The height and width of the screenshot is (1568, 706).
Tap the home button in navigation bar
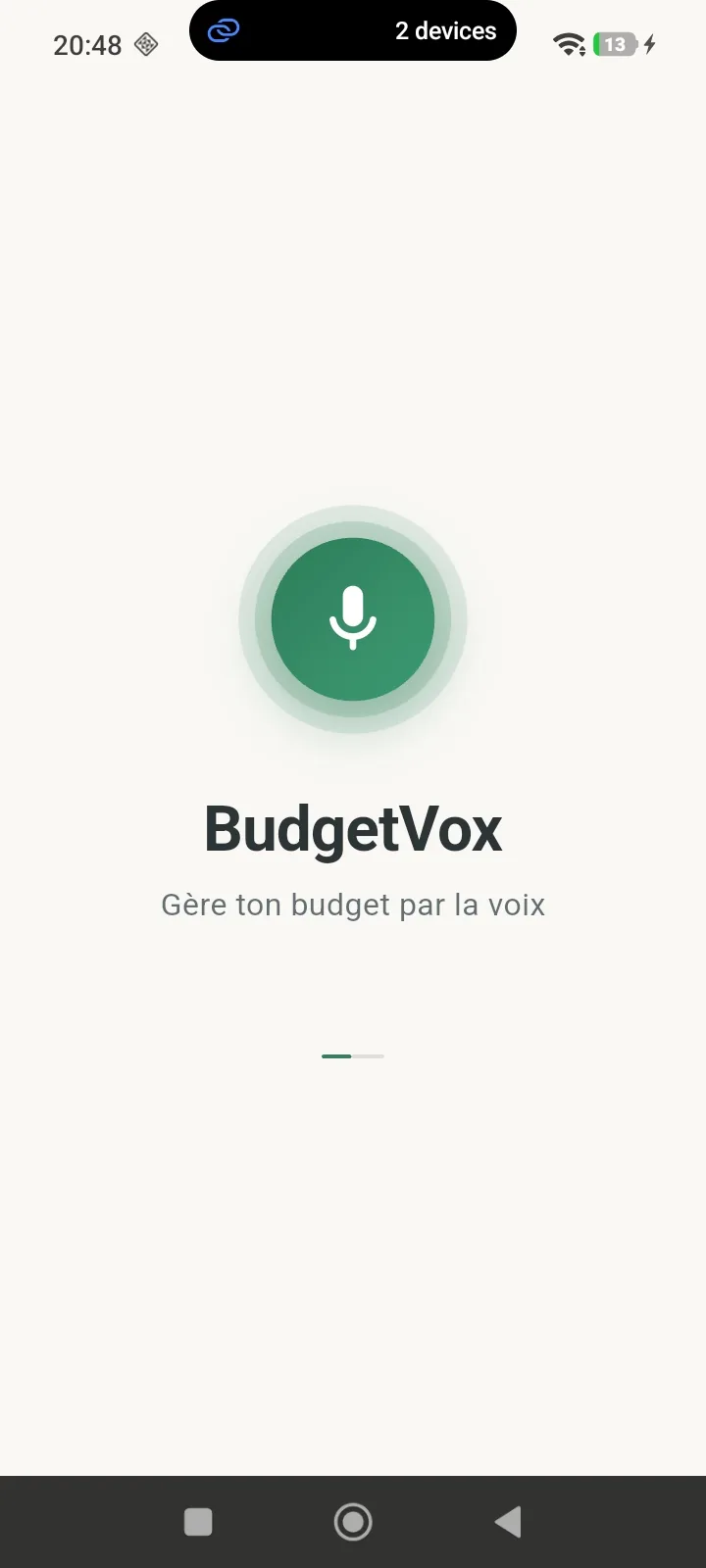[x=353, y=1522]
